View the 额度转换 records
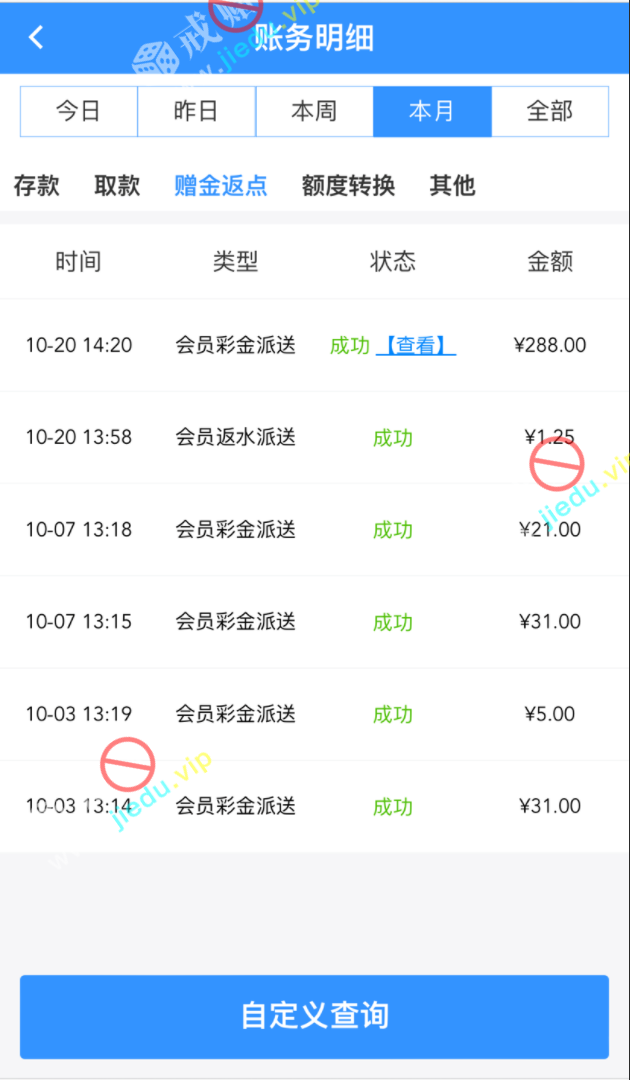This screenshot has width=630, height=1080. click(x=348, y=185)
